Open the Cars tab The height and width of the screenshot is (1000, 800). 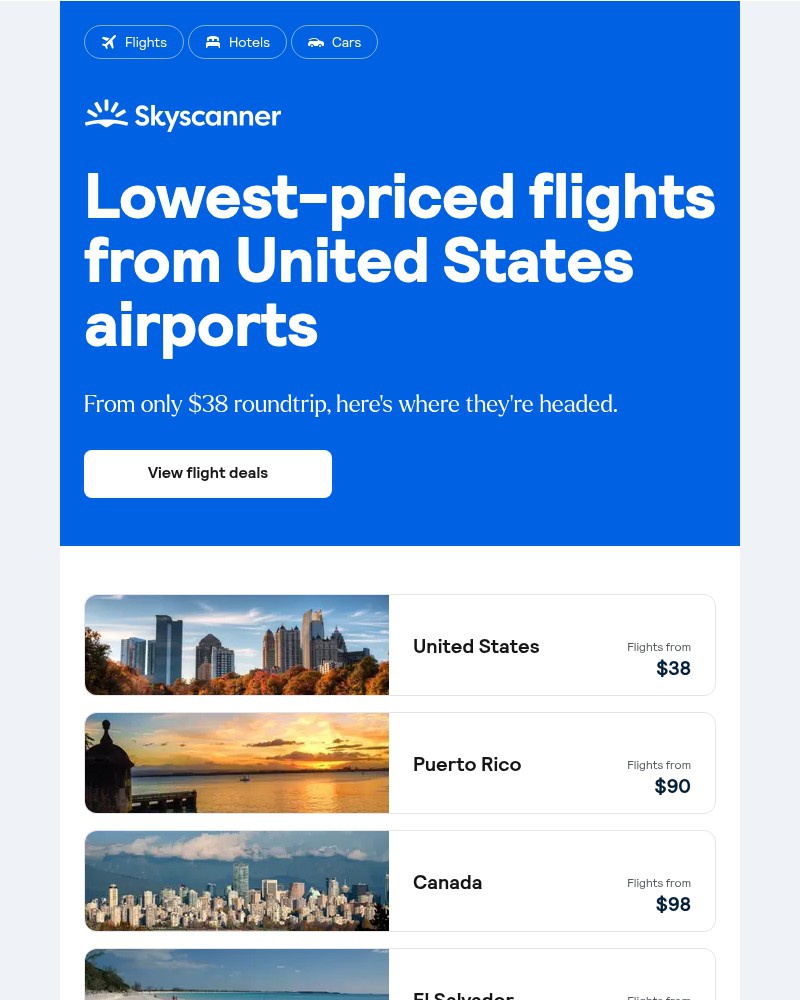(x=334, y=42)
